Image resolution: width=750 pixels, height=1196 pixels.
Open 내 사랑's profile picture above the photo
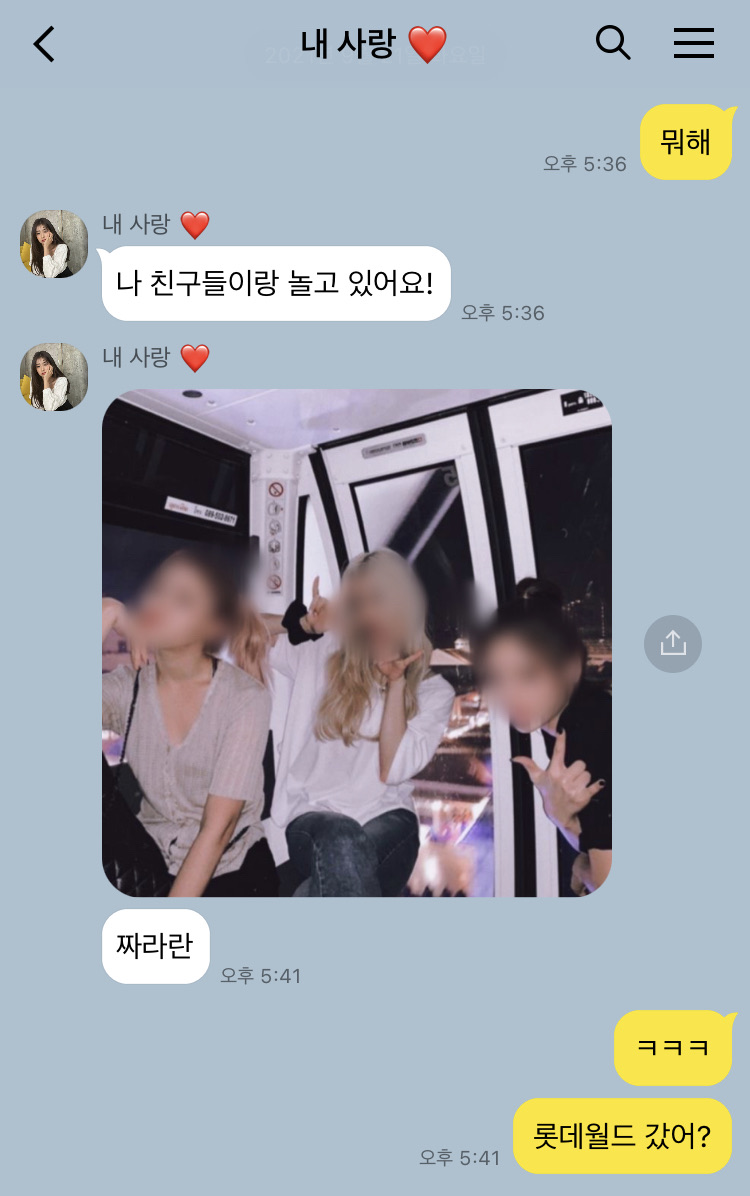tap(54, 377)
